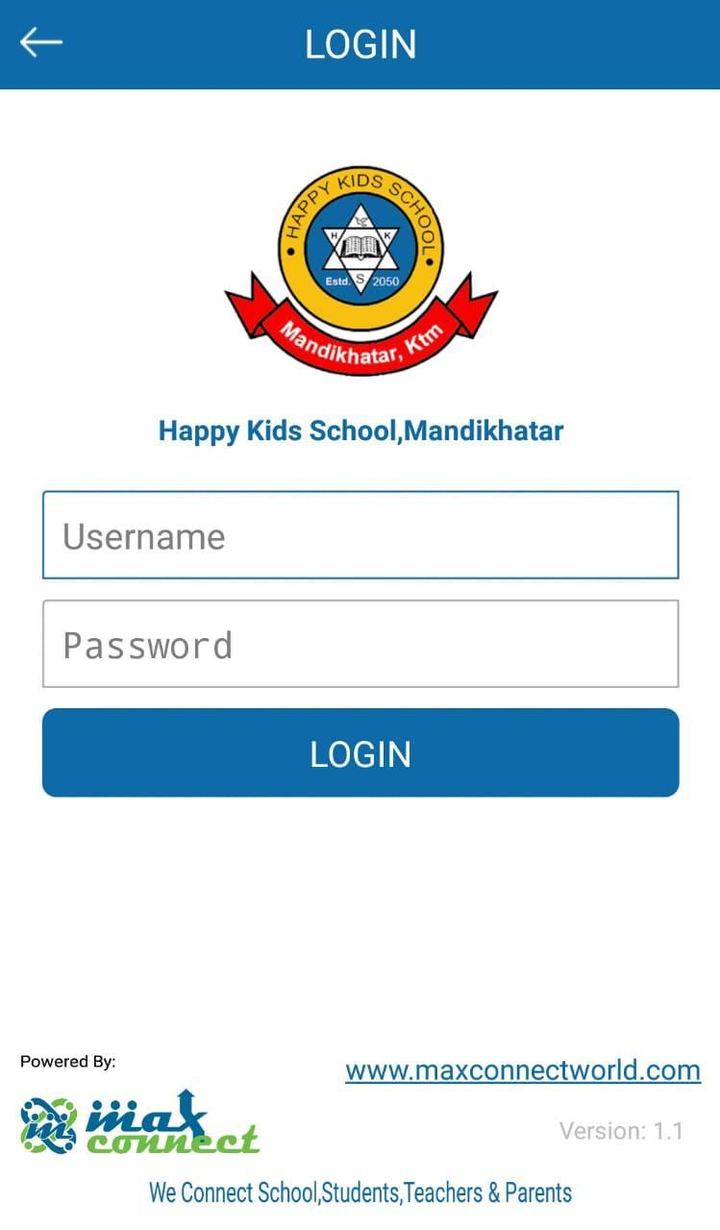The image size is (720, 1230).
Task: Focus the Password input field
Action: pos(360,645)
